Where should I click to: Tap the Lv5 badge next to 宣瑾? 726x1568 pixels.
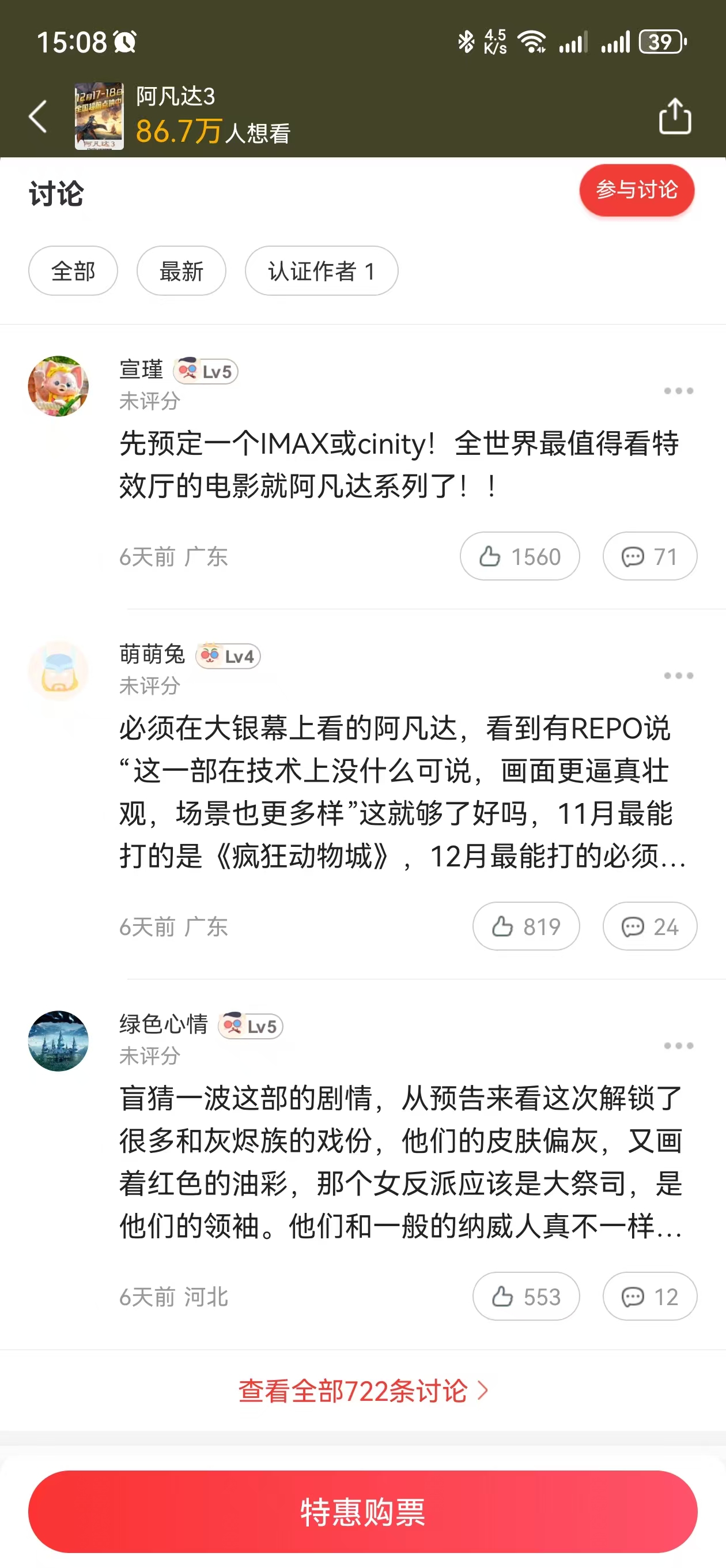(x=205, y=372)
